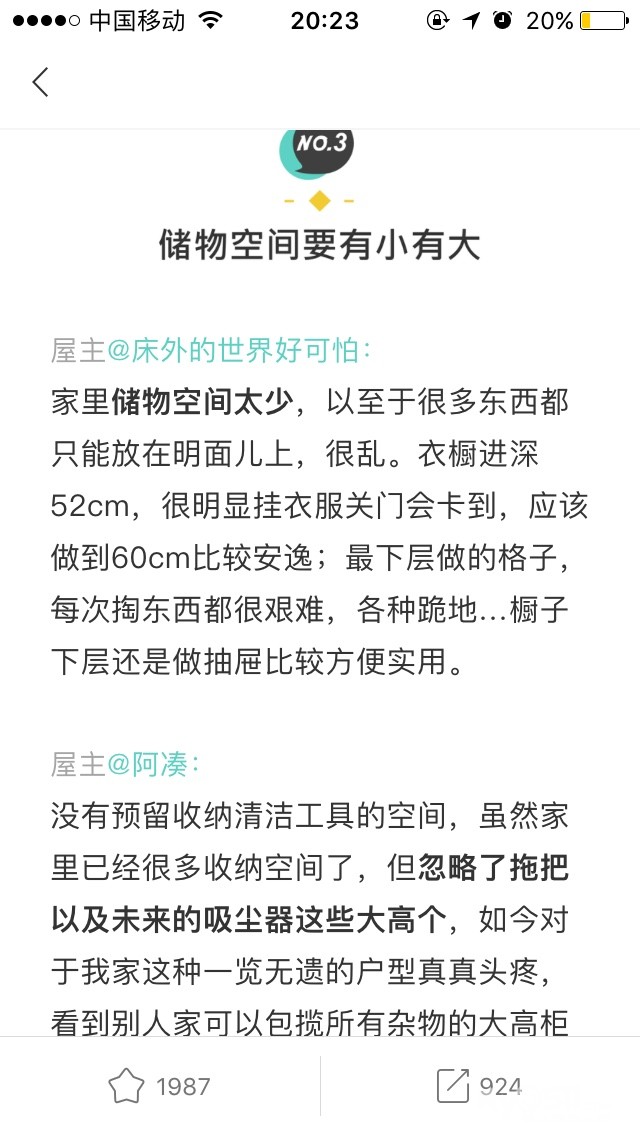This screenshot has width=640, height=1136.
Task: Favorite this article with the star
Action: [126, 1086]
